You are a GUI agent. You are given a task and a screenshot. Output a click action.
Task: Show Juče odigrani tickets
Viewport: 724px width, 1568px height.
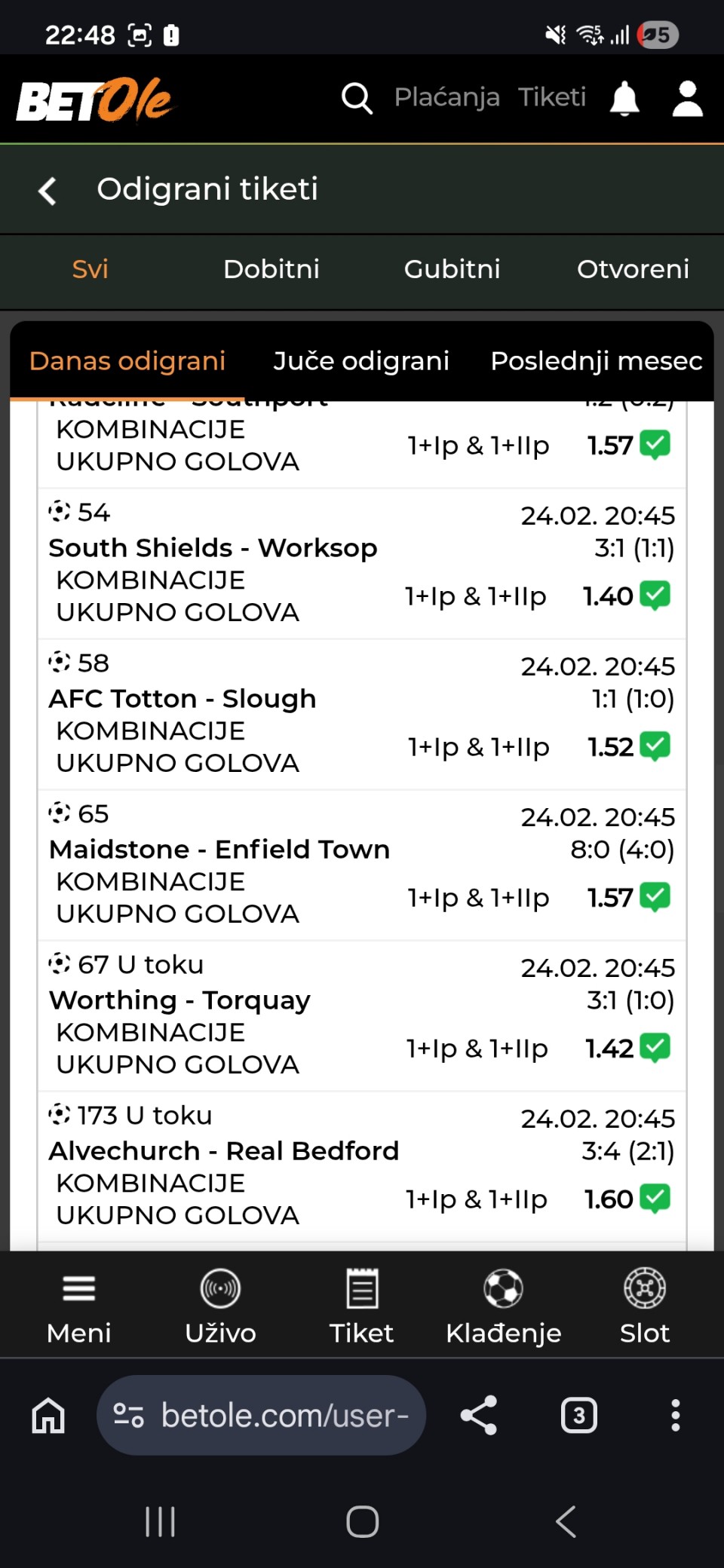(360, 361)
